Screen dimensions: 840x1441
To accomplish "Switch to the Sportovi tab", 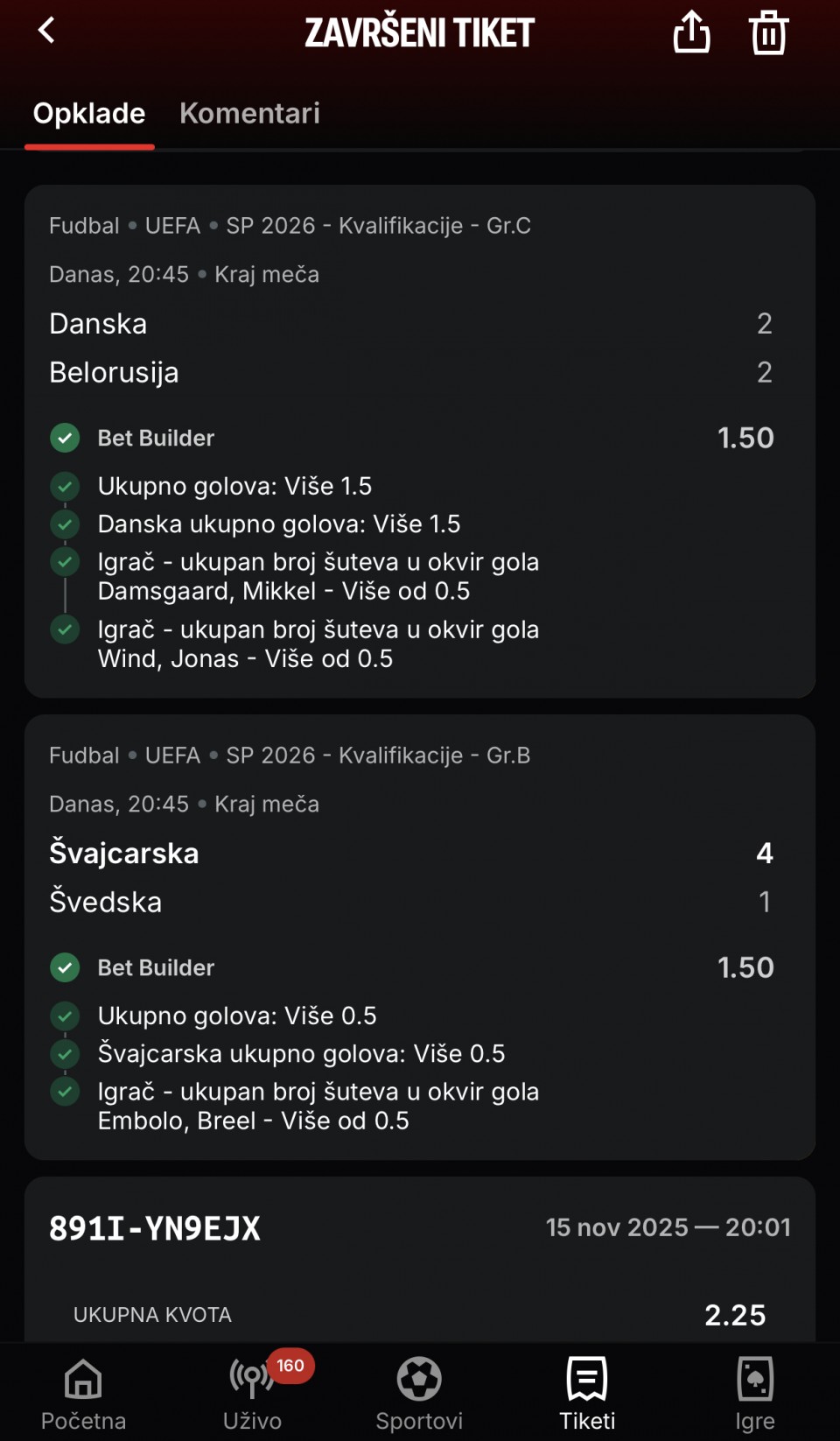I will pyautogui.click(x=419, y=1393).
